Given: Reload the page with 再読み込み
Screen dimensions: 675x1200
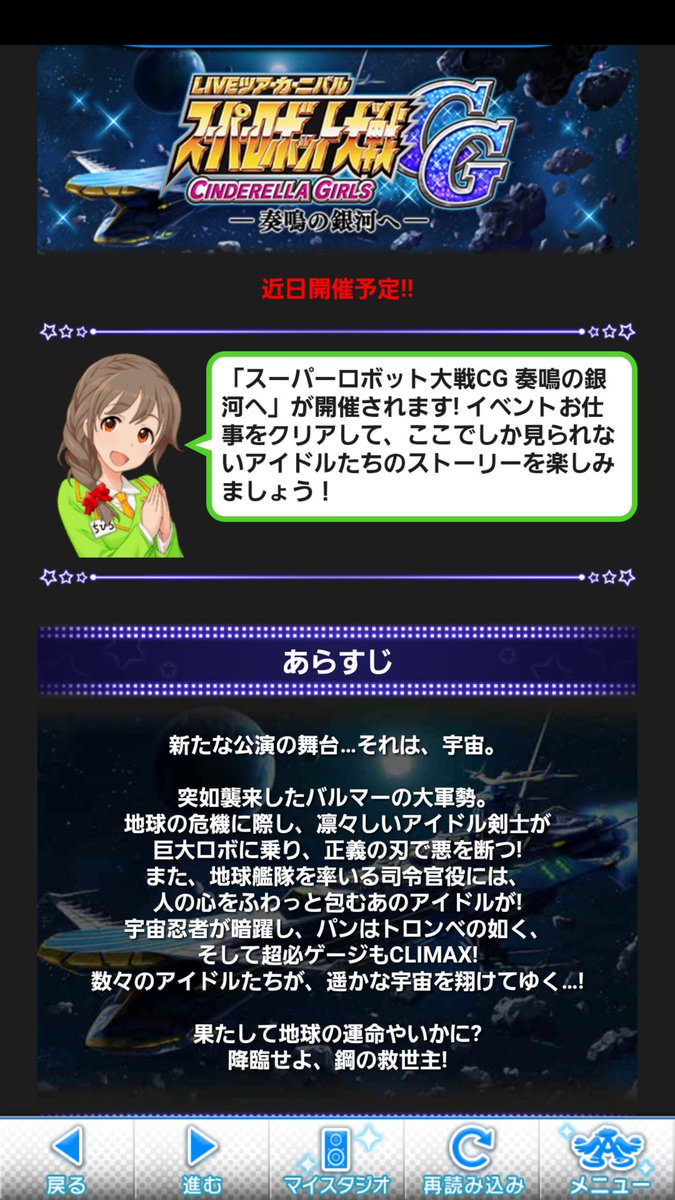Looking at the screenshot, I should (472, 1159).
